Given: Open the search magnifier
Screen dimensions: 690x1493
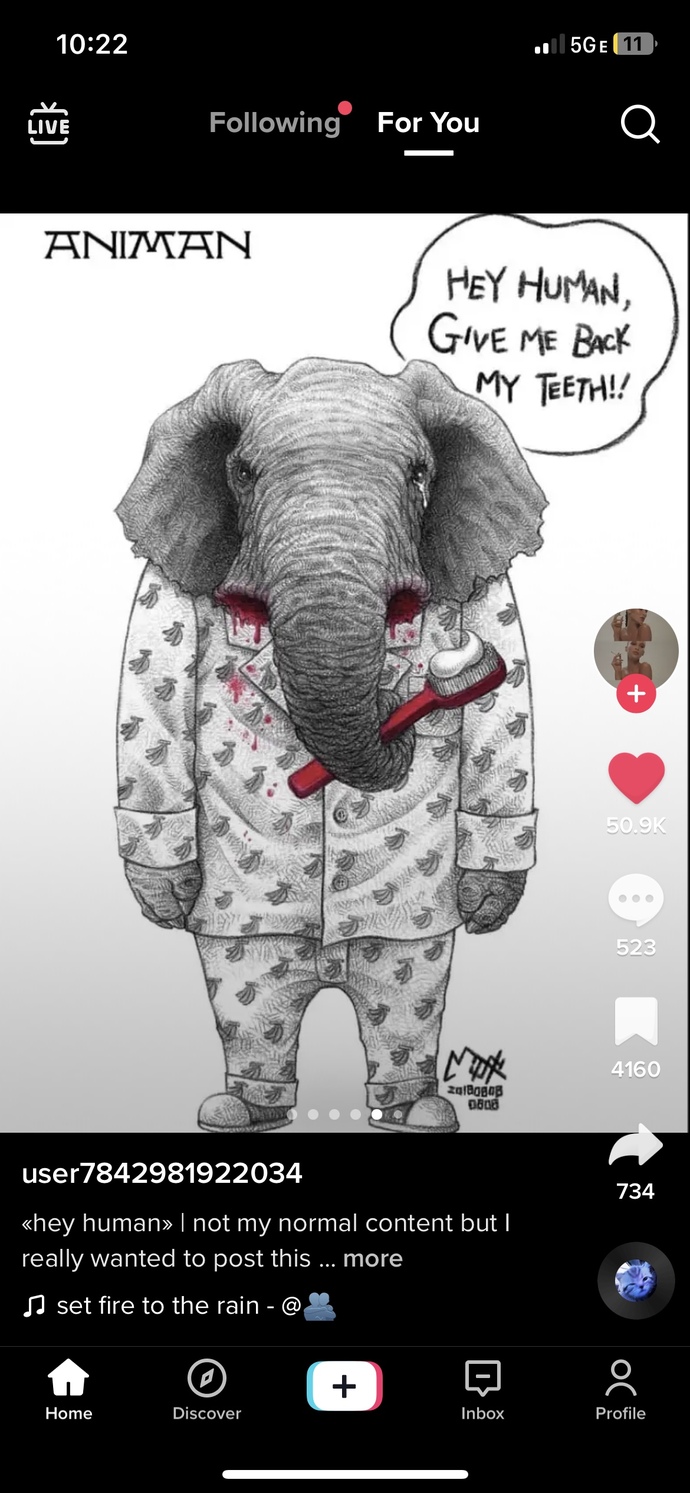Looking at the screenshot, I should point(639,124).
